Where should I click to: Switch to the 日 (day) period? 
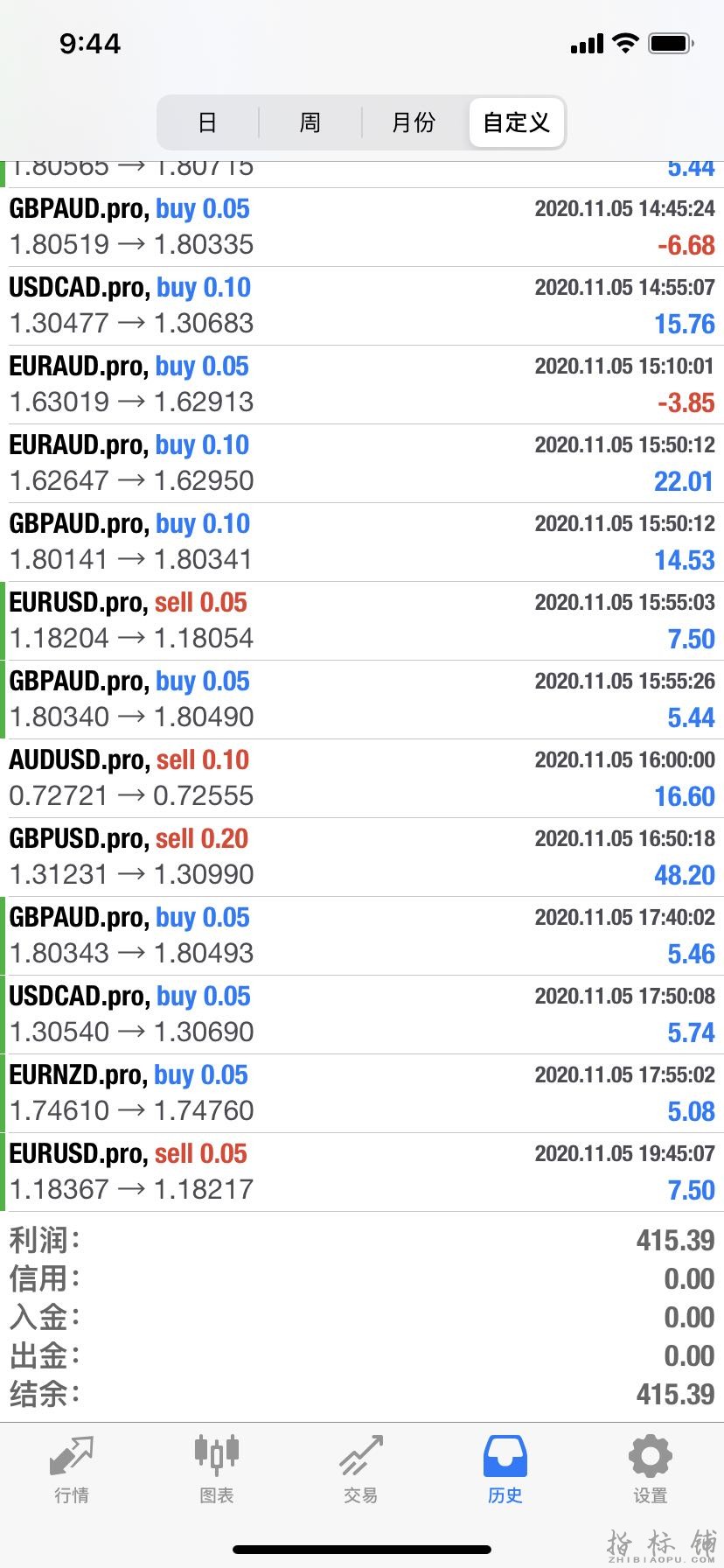pyautogui.click(x=207, y=122)
